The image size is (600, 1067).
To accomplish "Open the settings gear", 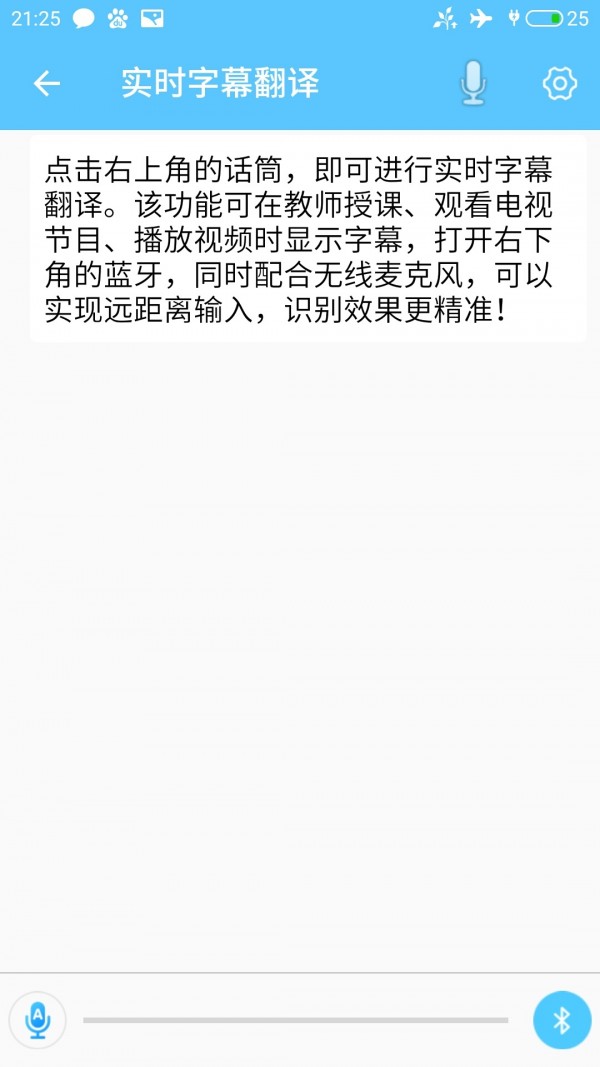I will [x=560, y=84].
